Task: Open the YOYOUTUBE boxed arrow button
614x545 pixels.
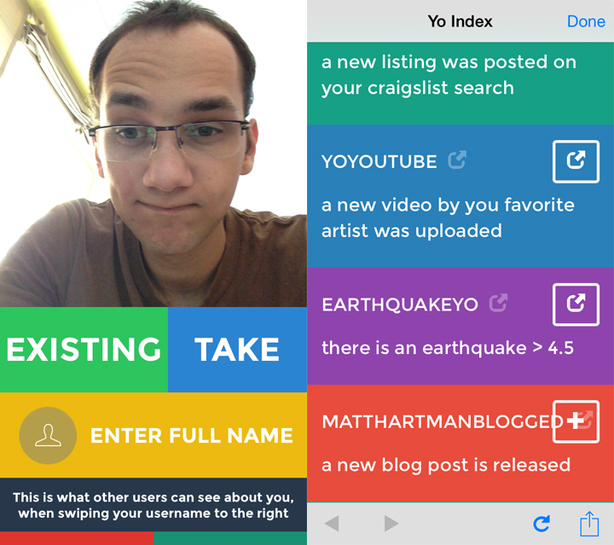Action: point(576,162)
